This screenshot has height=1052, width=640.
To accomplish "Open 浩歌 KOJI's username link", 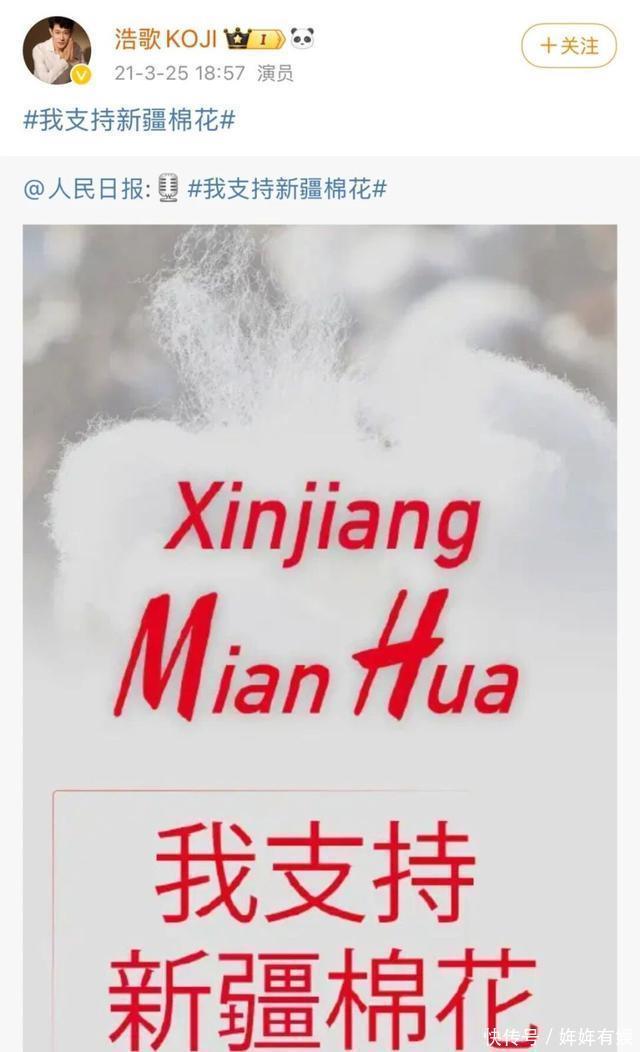I will click(x=165, y=40).
